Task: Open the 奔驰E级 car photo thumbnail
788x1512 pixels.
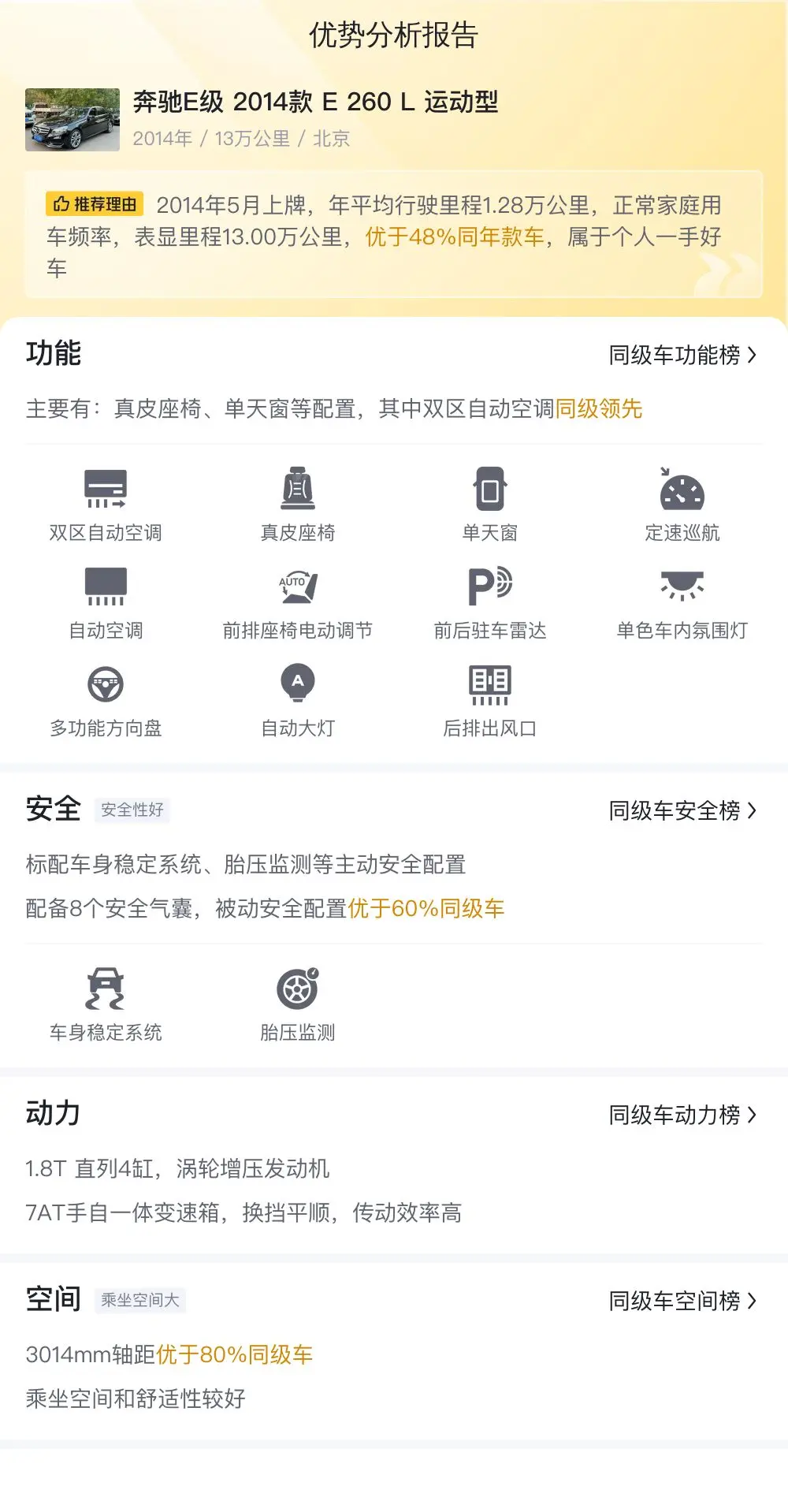Action: 72,120
